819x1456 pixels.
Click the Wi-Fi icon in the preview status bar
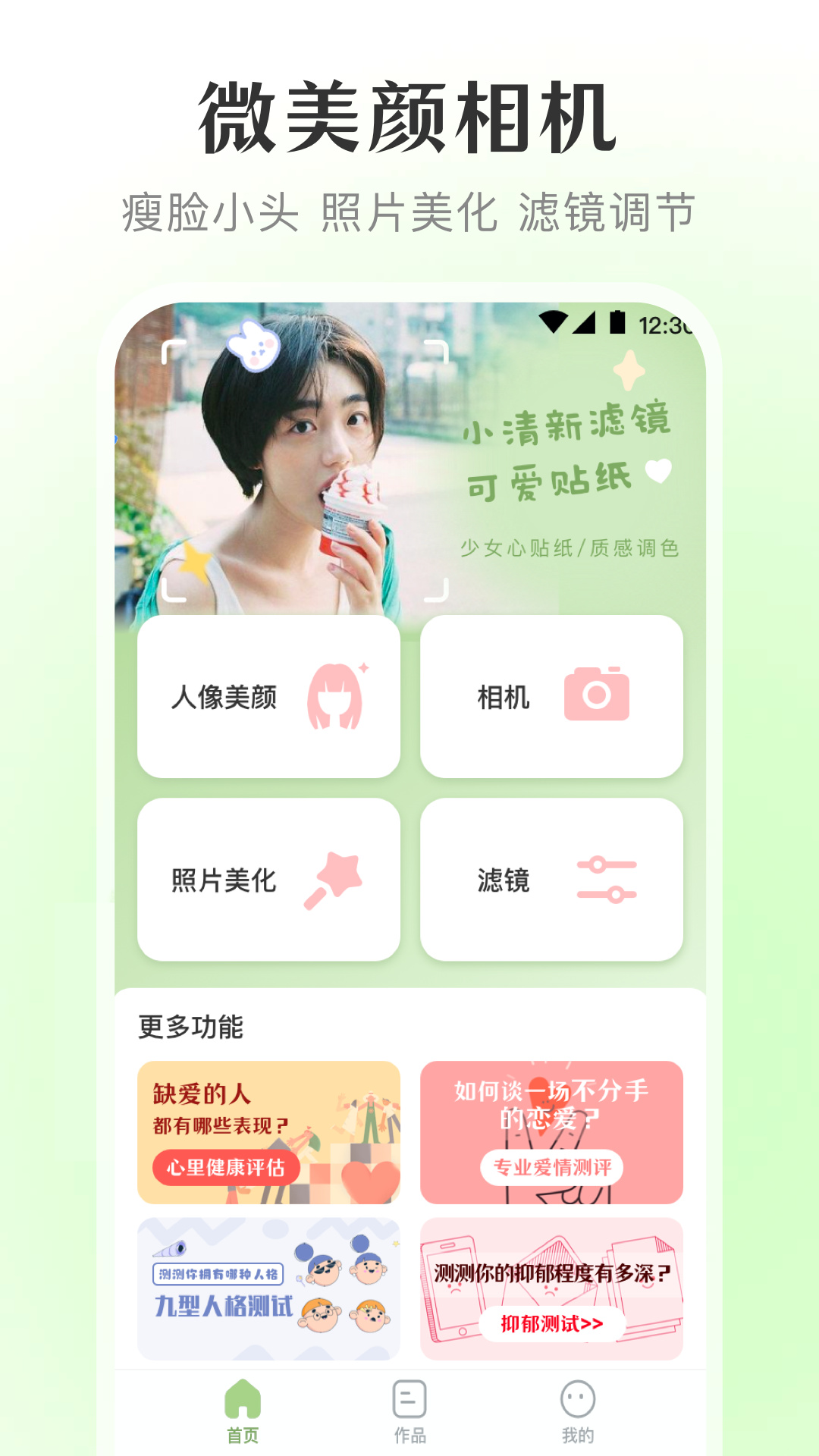coord(555,322)
